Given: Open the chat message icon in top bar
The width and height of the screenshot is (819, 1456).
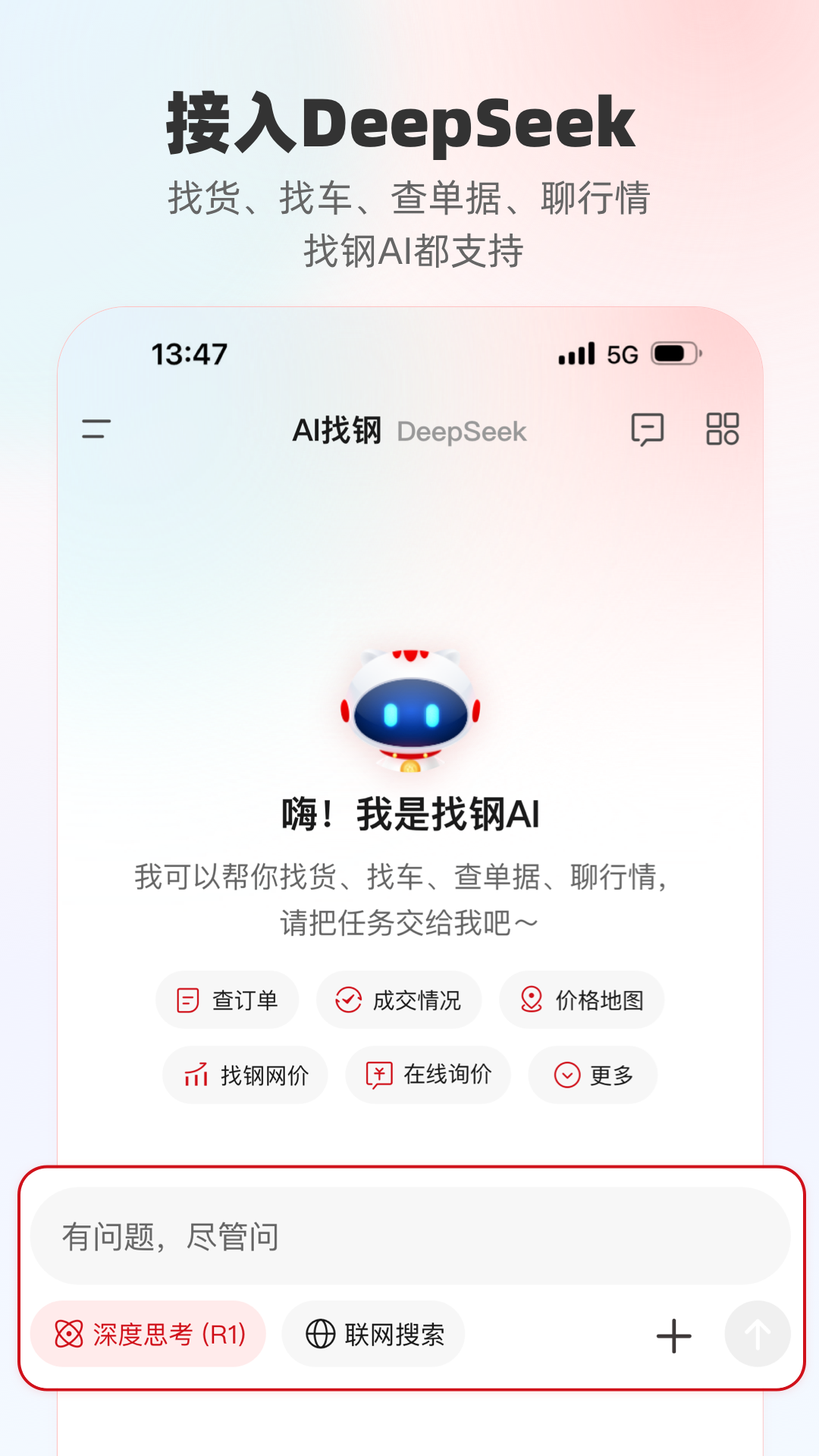Looking at the screenshot, I should [648, 430].
